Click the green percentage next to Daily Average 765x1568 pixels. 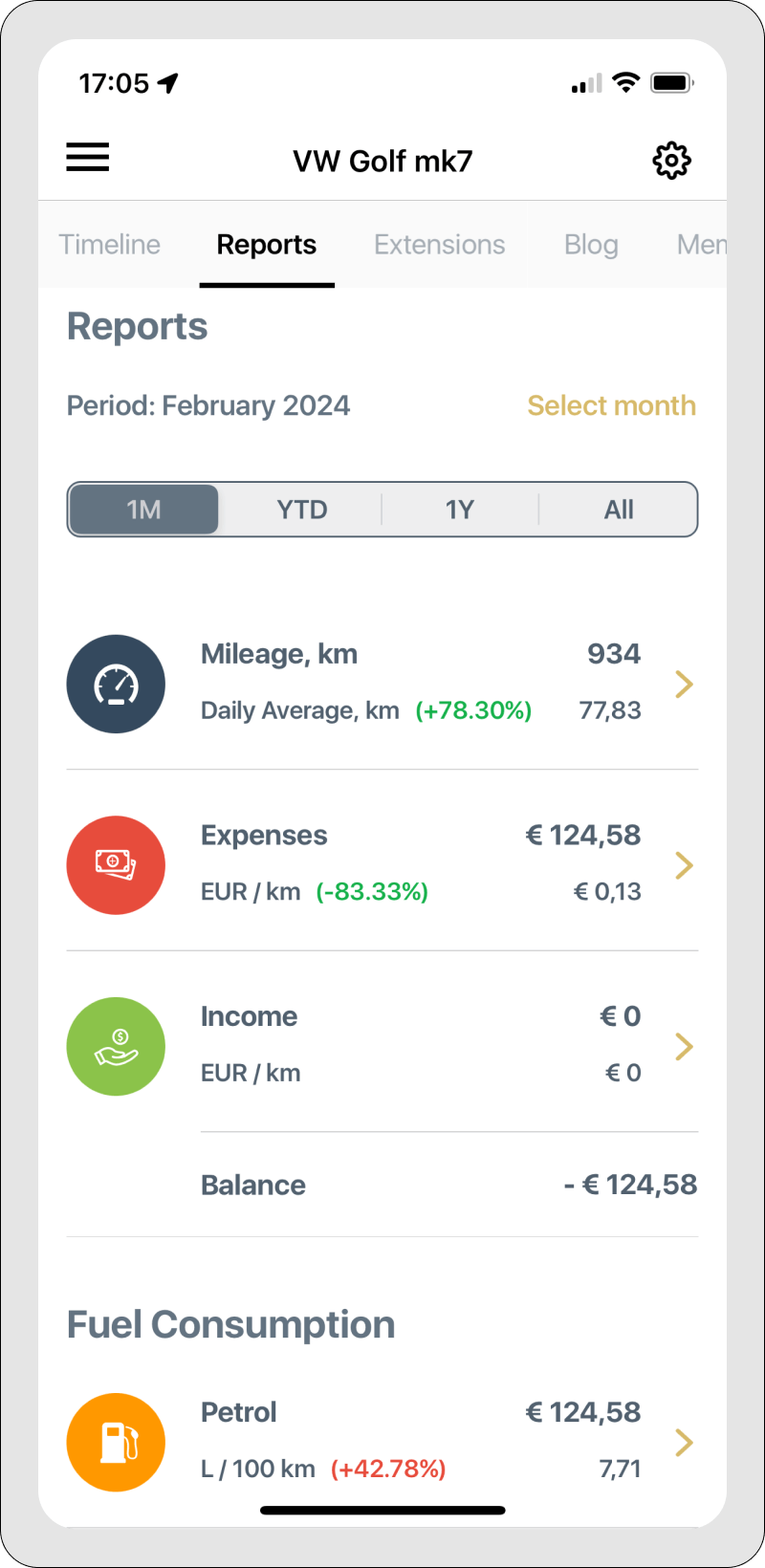click(x=473, y=710)
